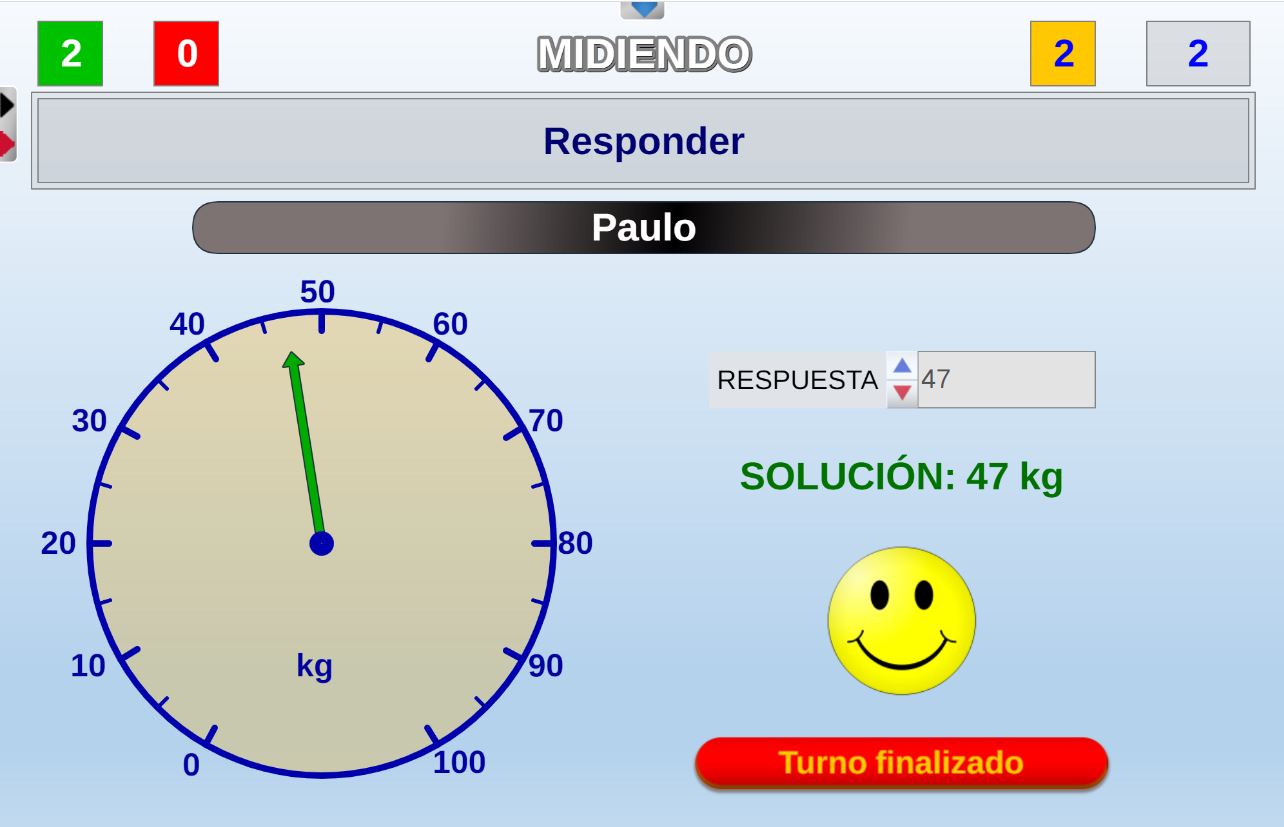Screen dimensions: 1284x827
Task: Tap the red arrow on left edge
Action: click(x=7, y=143)
